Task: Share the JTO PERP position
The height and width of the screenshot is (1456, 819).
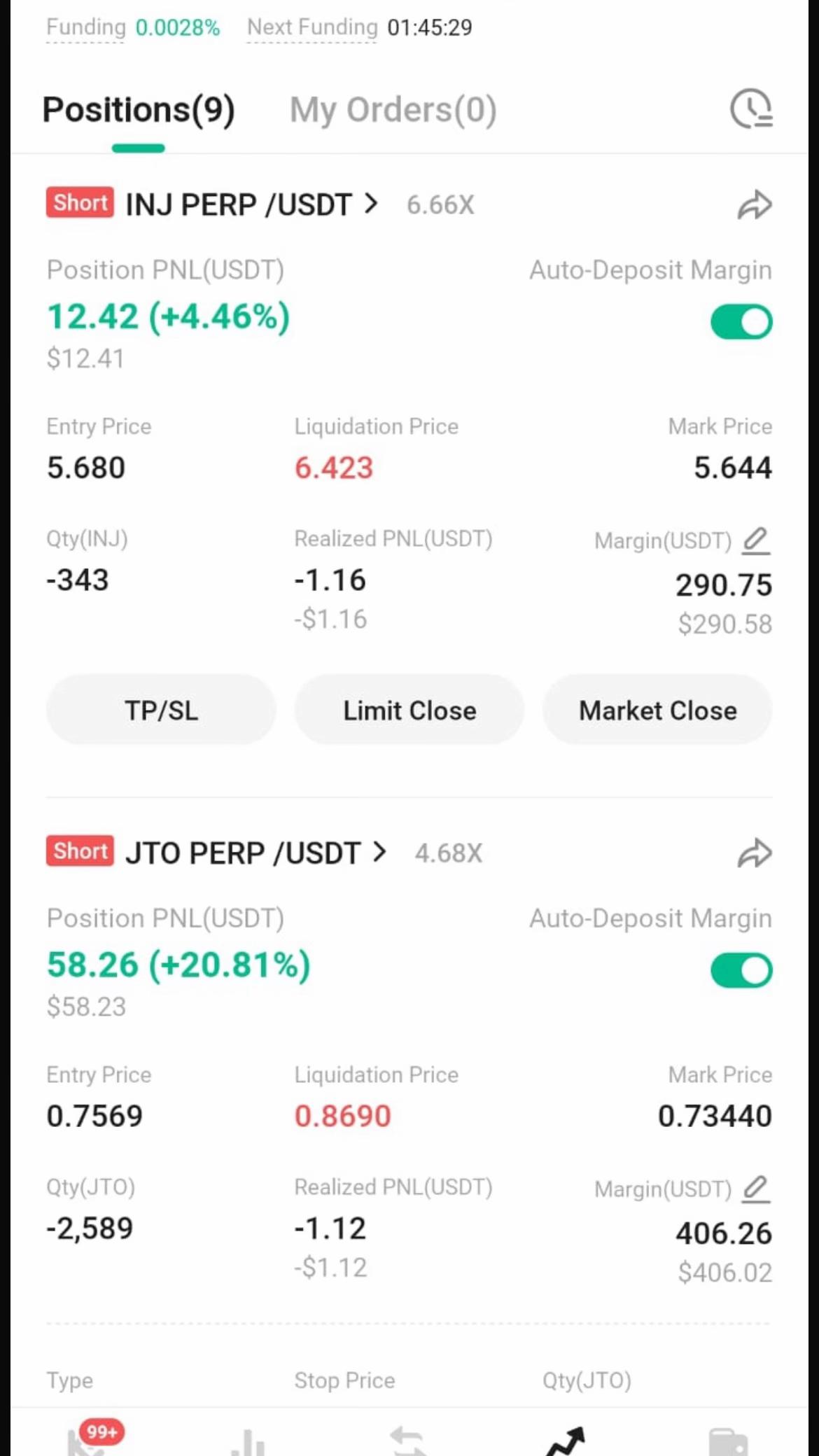Action: 755,853
